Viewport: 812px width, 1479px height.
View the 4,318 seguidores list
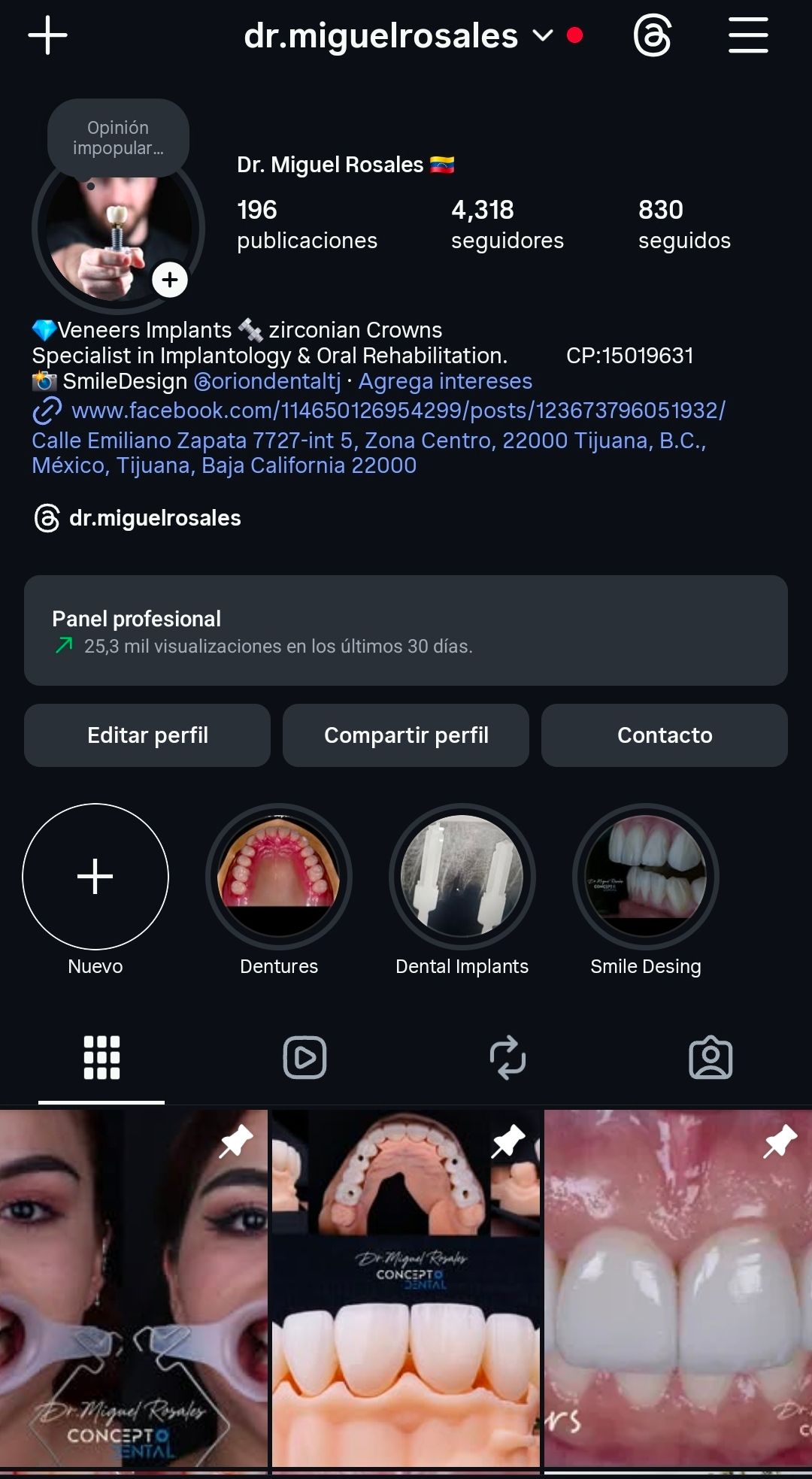tap(507, 224)
